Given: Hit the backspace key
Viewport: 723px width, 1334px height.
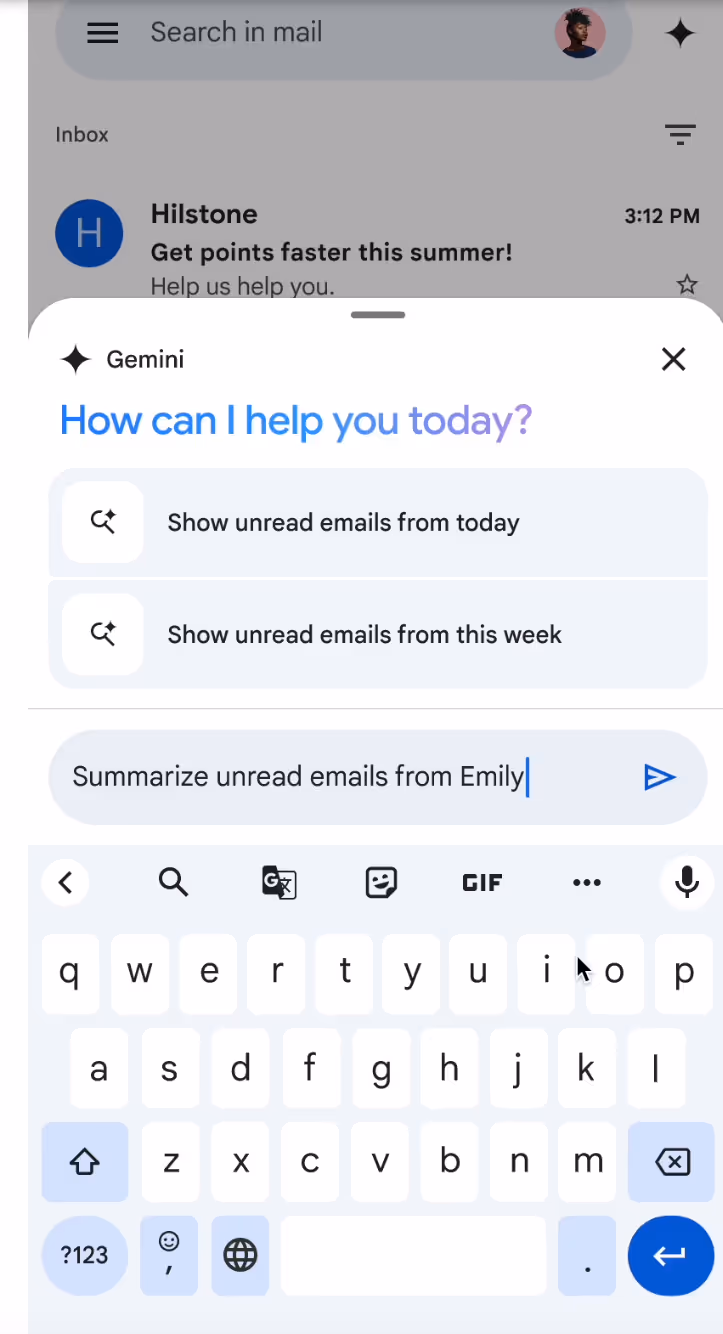Looking at the screenshot, I should point(671,1161).
